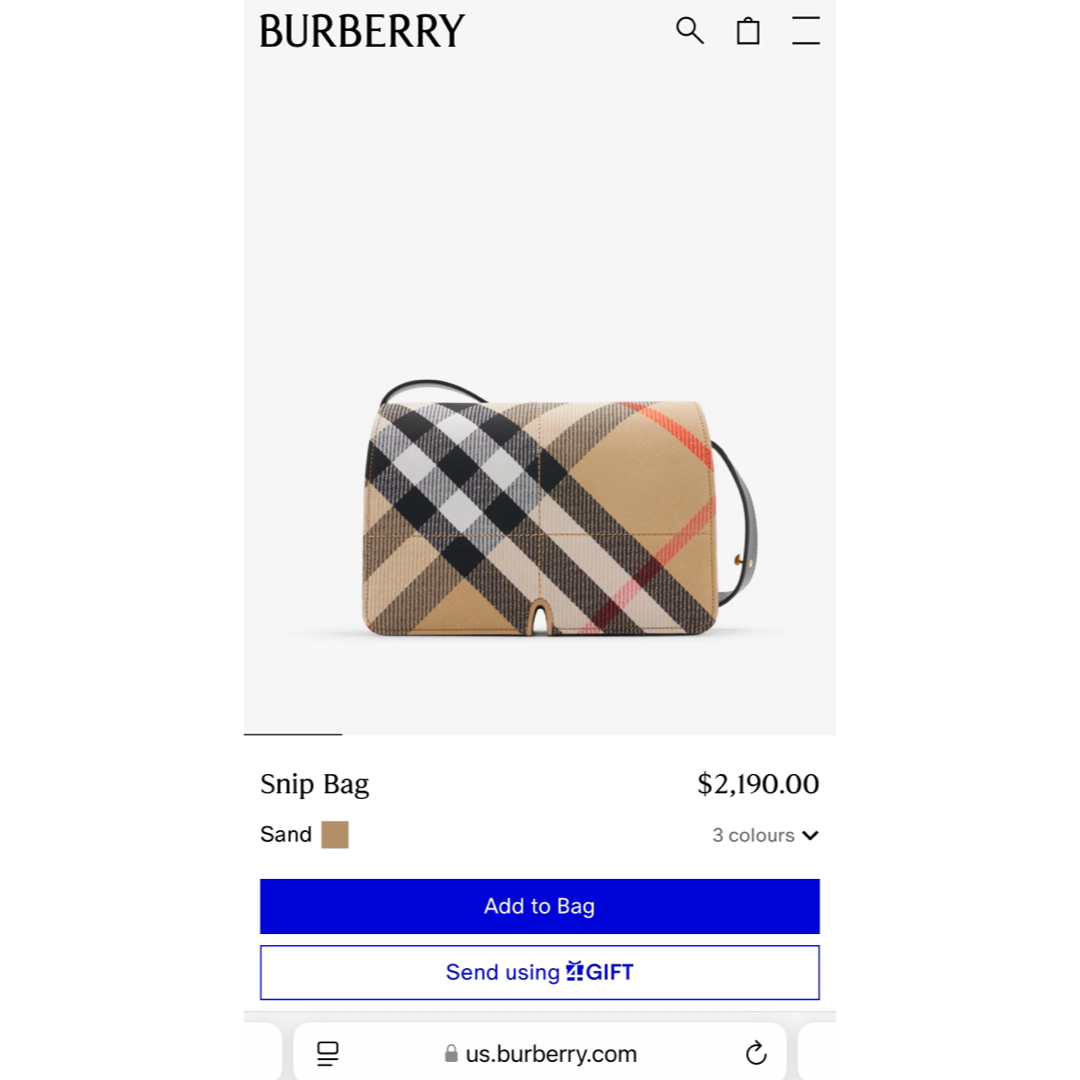The height and width of the screenshot is (1080, 1080).
Task: Reload the page in the browser
Action: [x=756, y=1053]
